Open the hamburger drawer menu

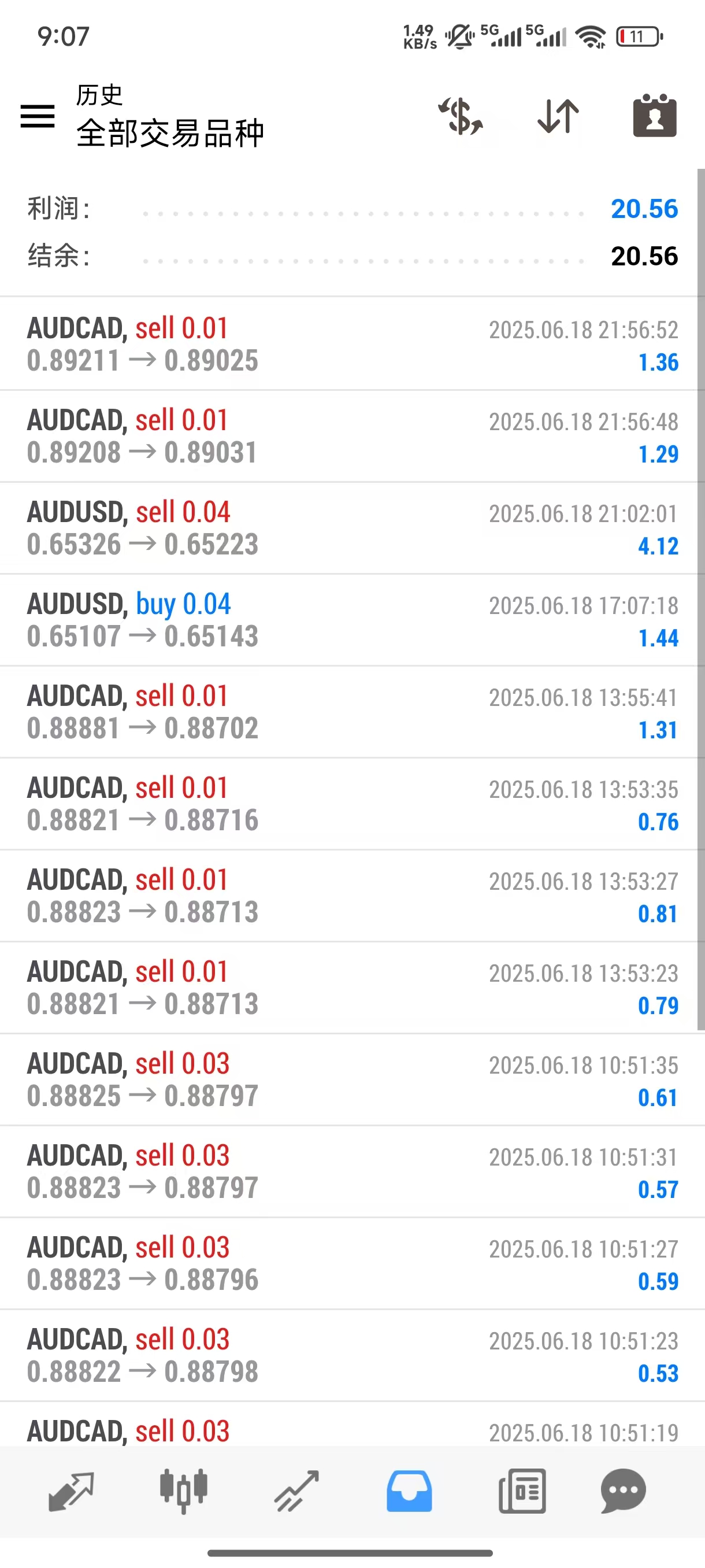[38, 116]
